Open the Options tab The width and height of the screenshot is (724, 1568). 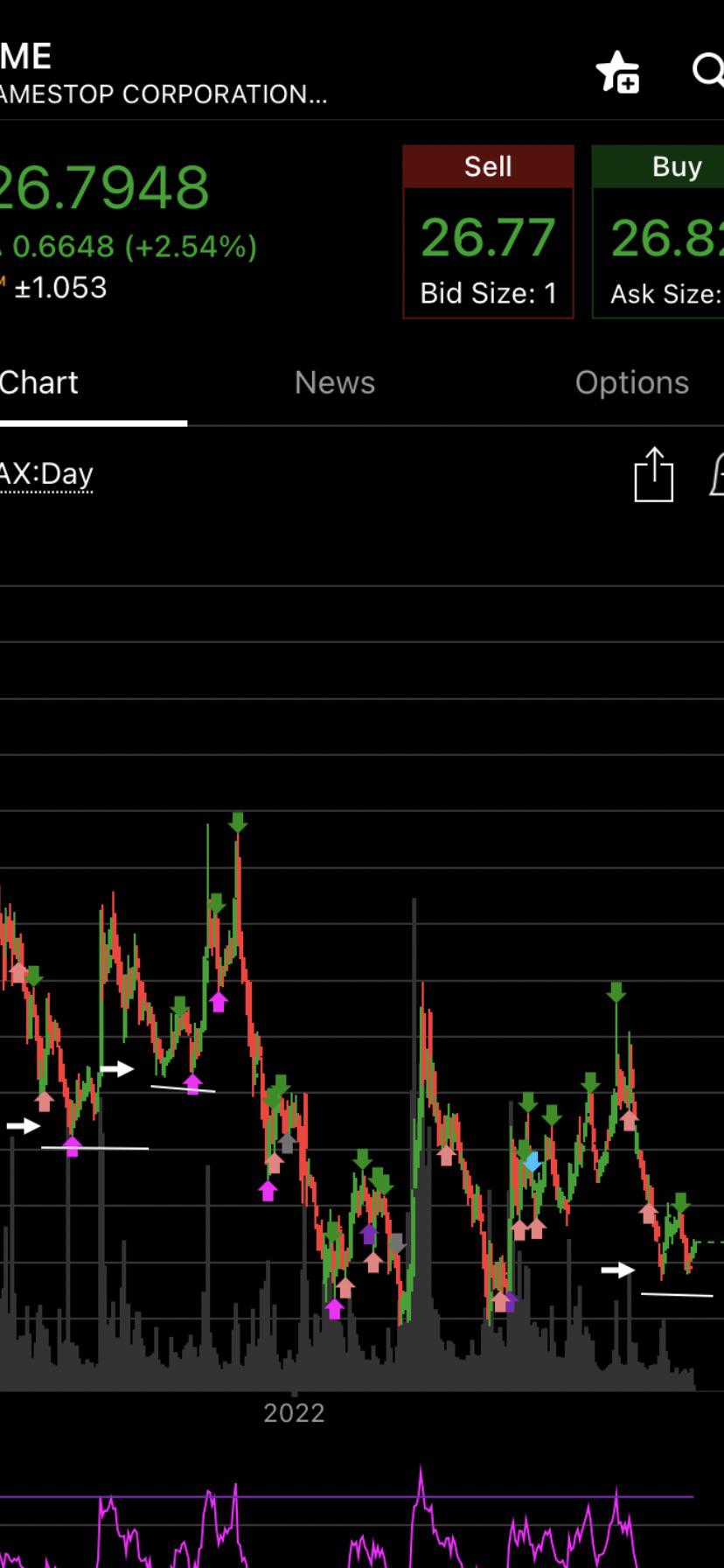(631, 382)
